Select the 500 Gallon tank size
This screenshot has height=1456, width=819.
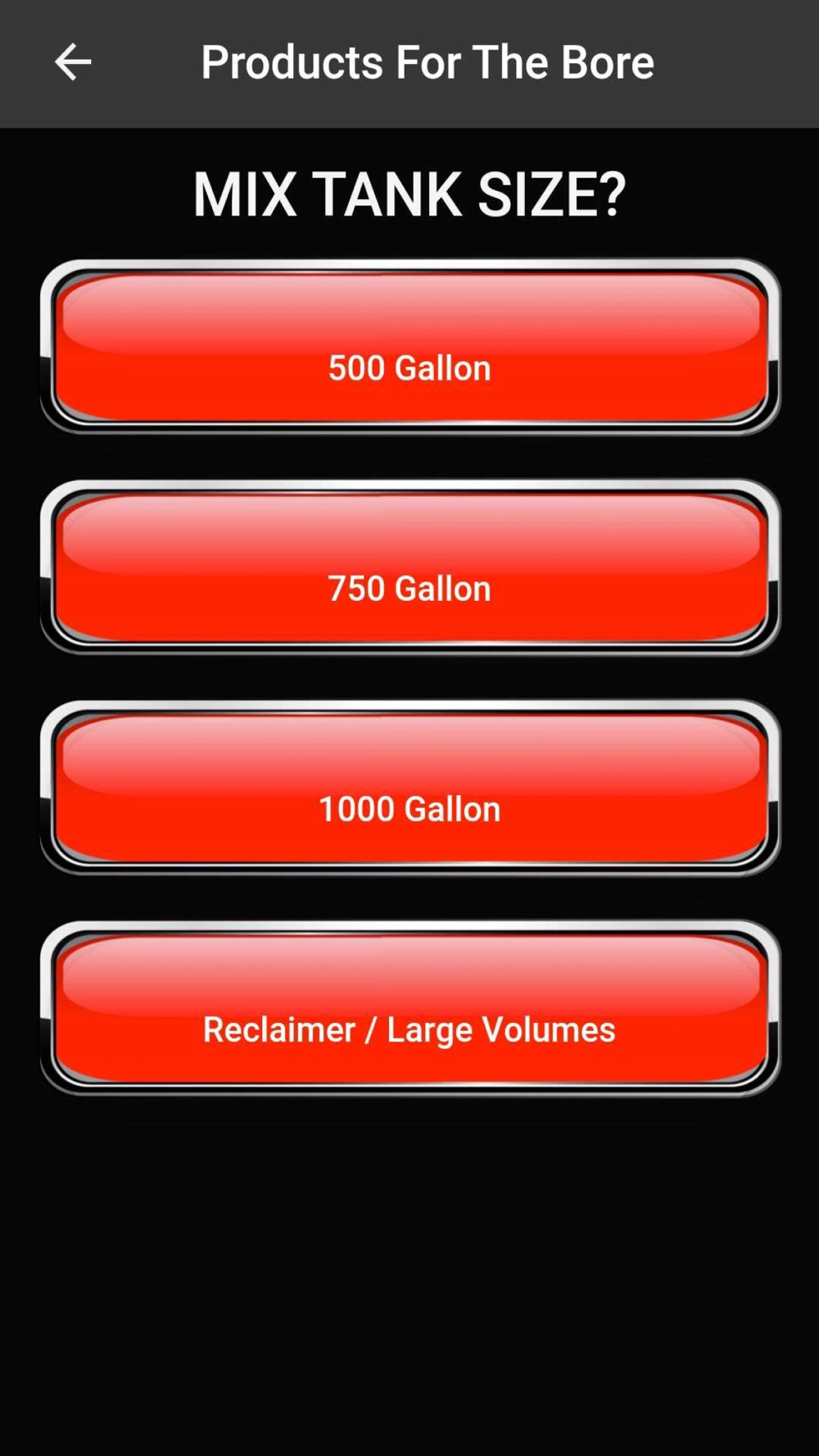[409, 346]
